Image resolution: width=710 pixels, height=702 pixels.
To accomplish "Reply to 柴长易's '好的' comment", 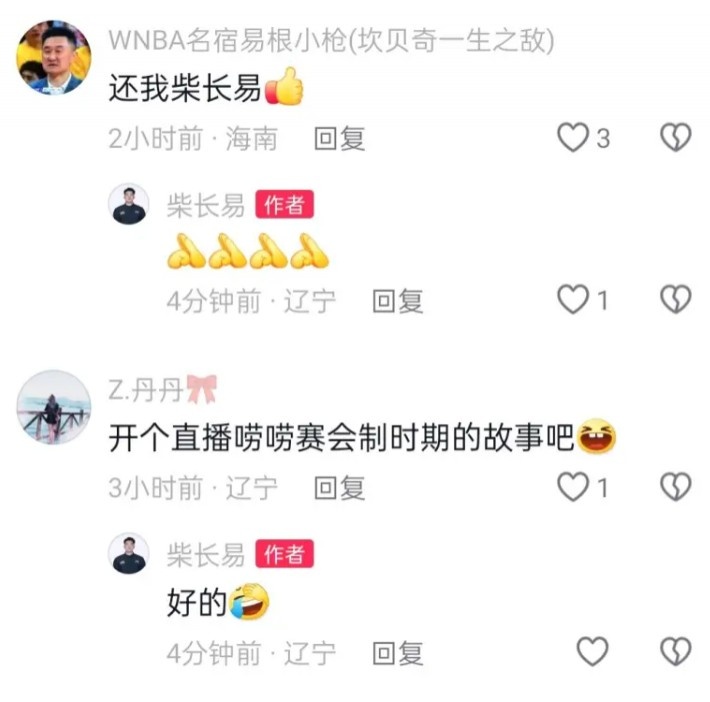I will (x=398, y=654).
